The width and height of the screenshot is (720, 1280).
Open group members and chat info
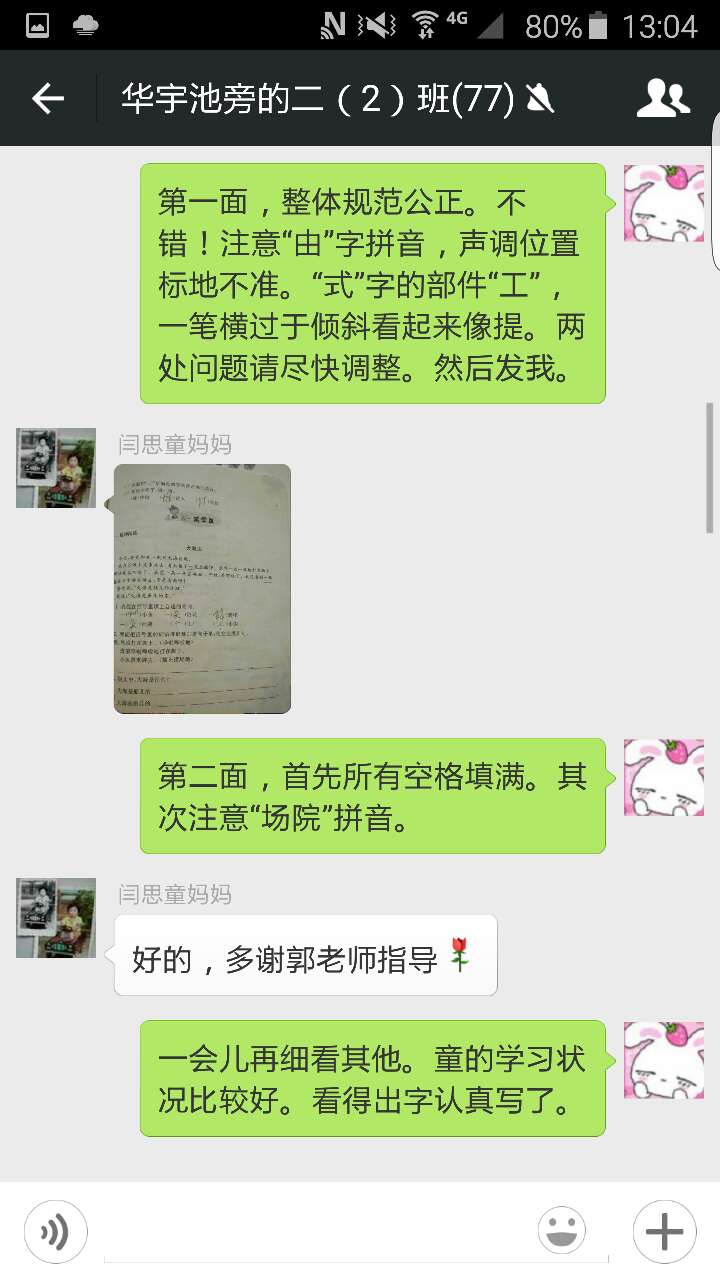click(x=663, y=98)
